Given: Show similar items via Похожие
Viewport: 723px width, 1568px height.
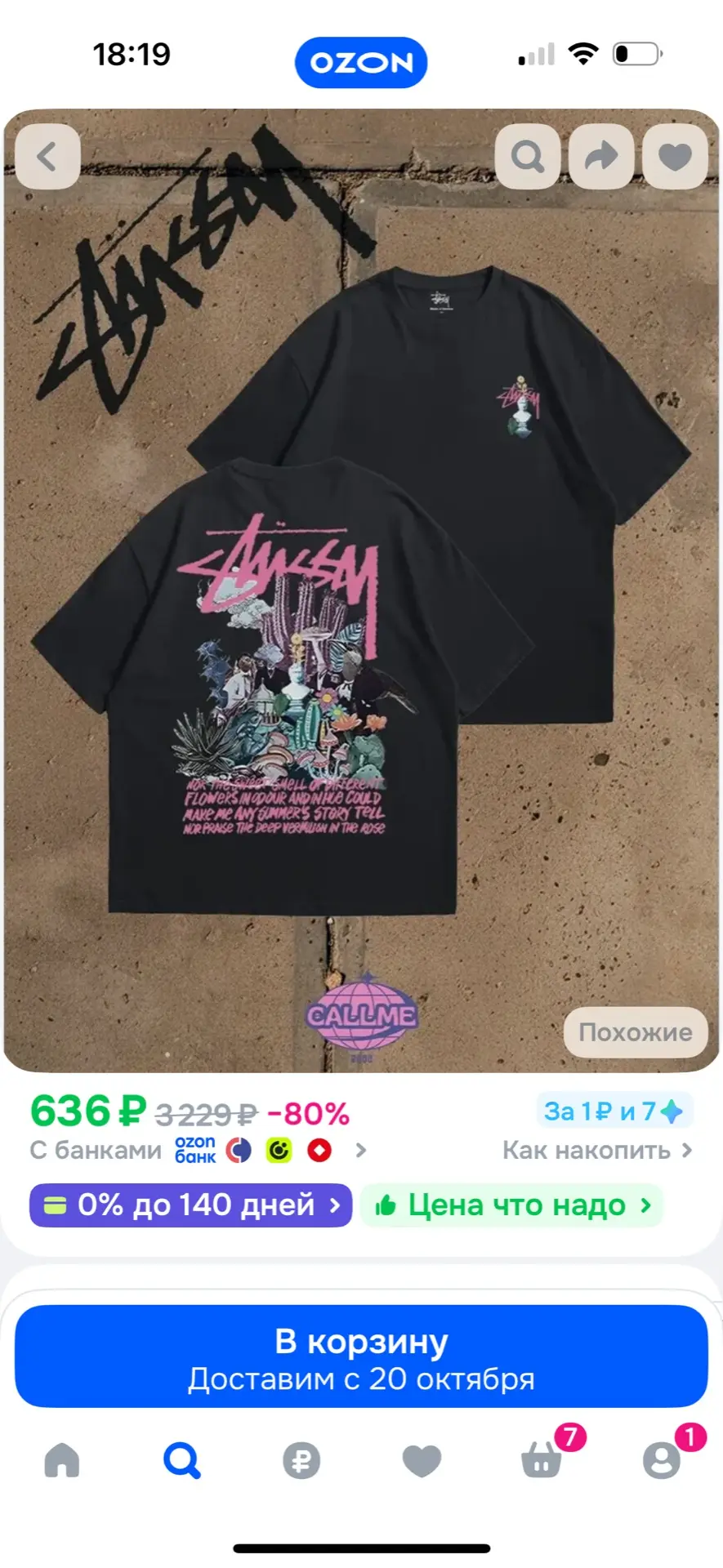Looking at the screenshot, I should click(x=636, y=1032).
